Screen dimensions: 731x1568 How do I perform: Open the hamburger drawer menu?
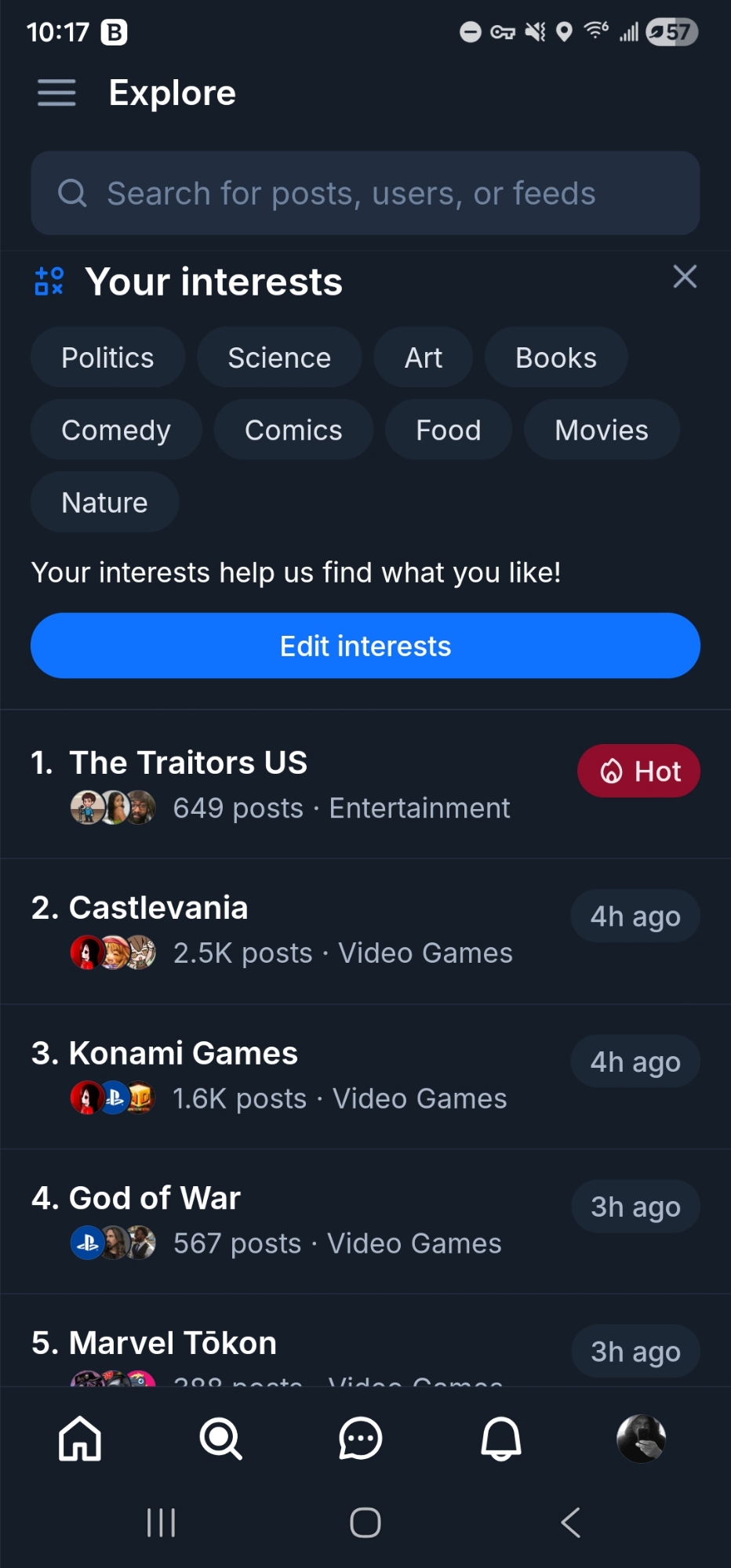[56, 93]
